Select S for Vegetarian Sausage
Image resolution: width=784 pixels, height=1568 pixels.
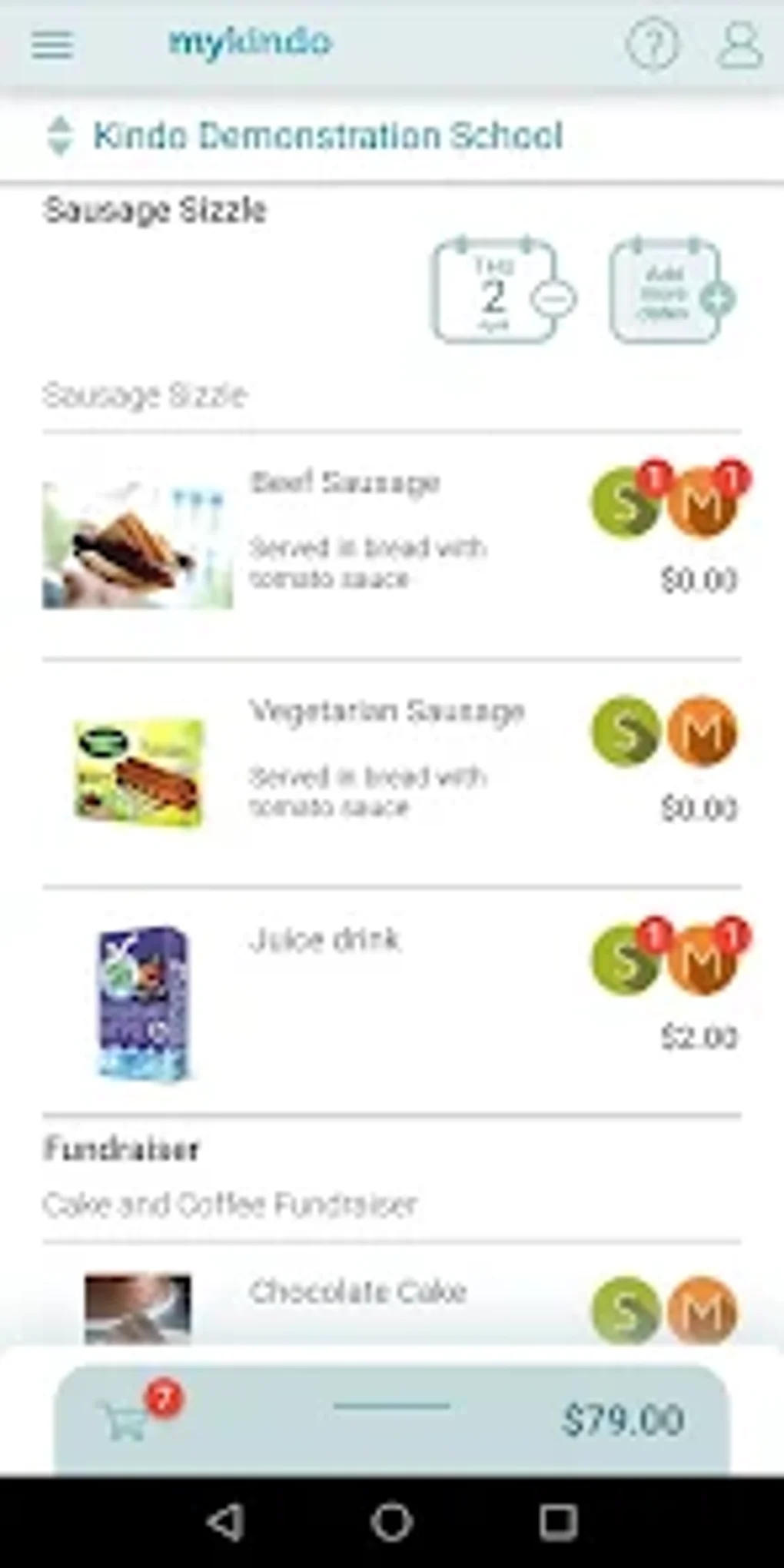tap(625, 731)
